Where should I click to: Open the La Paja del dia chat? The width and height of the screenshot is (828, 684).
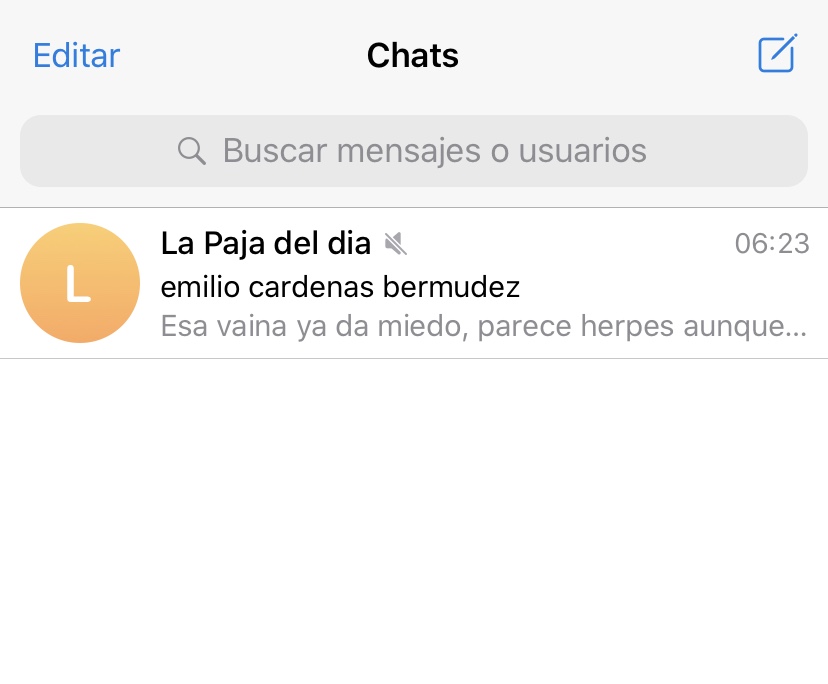click(414, 283)
